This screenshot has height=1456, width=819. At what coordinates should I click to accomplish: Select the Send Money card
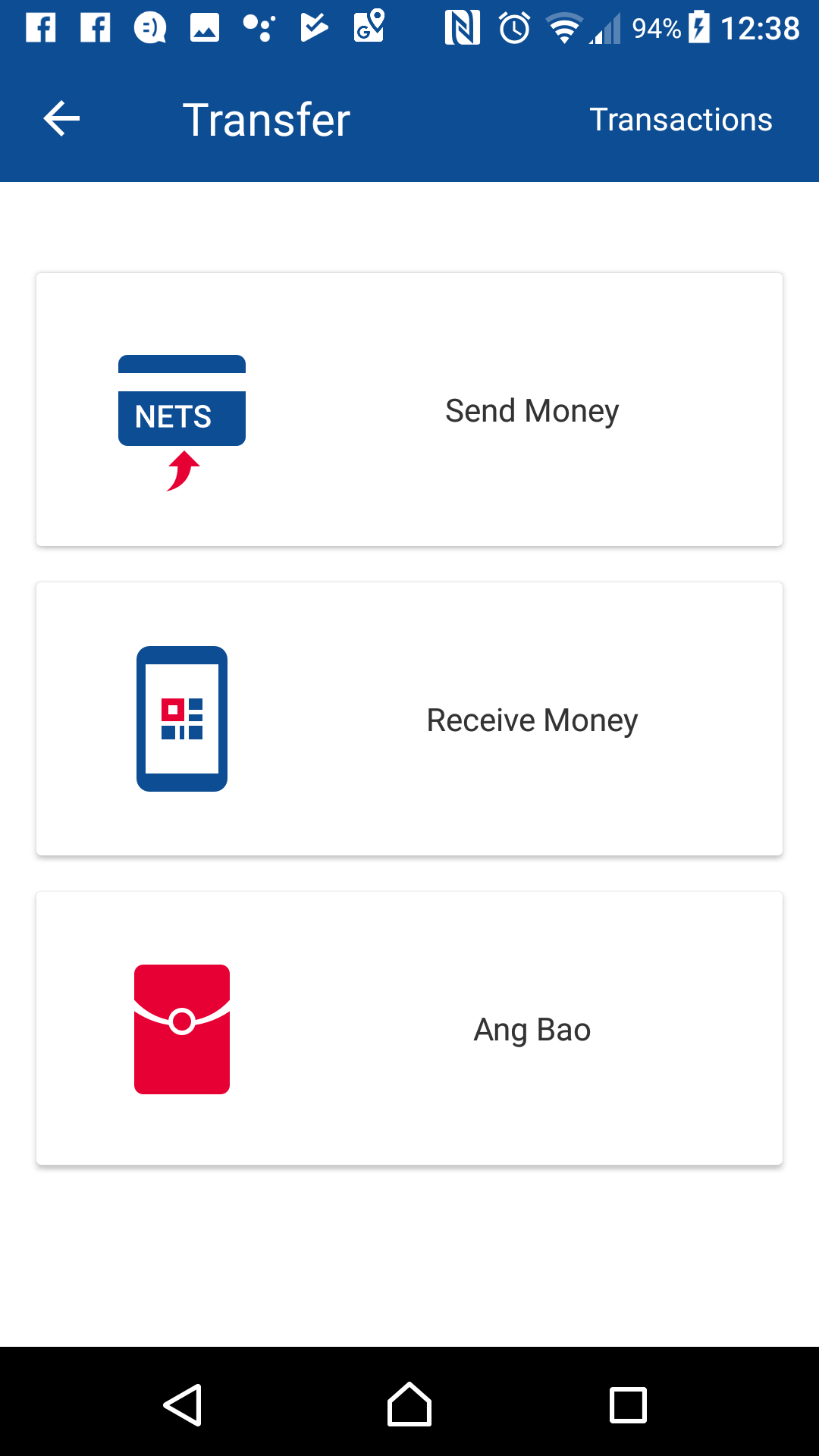(x=409, y=409)
